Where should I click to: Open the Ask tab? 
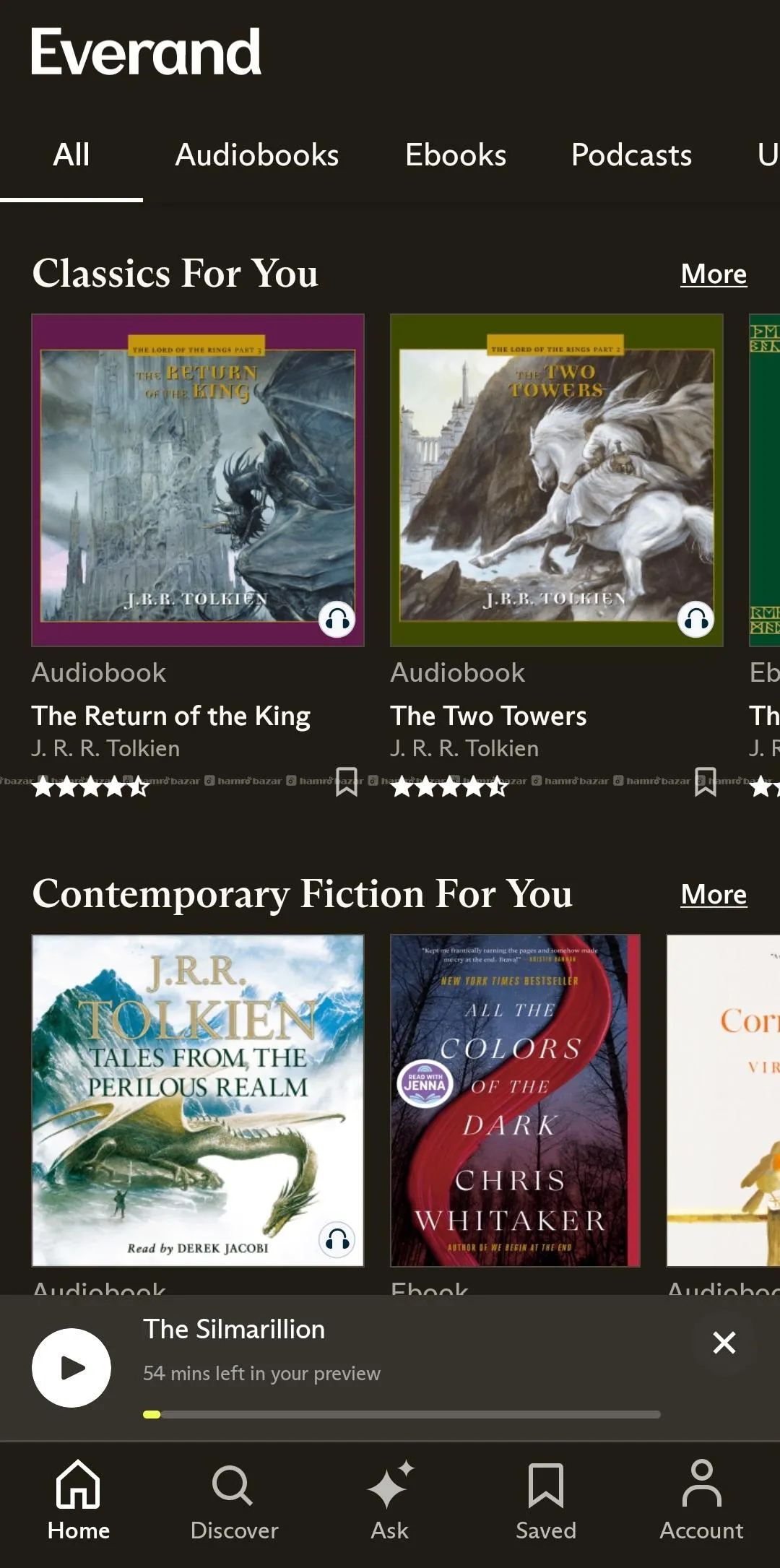pos(390,1501)
